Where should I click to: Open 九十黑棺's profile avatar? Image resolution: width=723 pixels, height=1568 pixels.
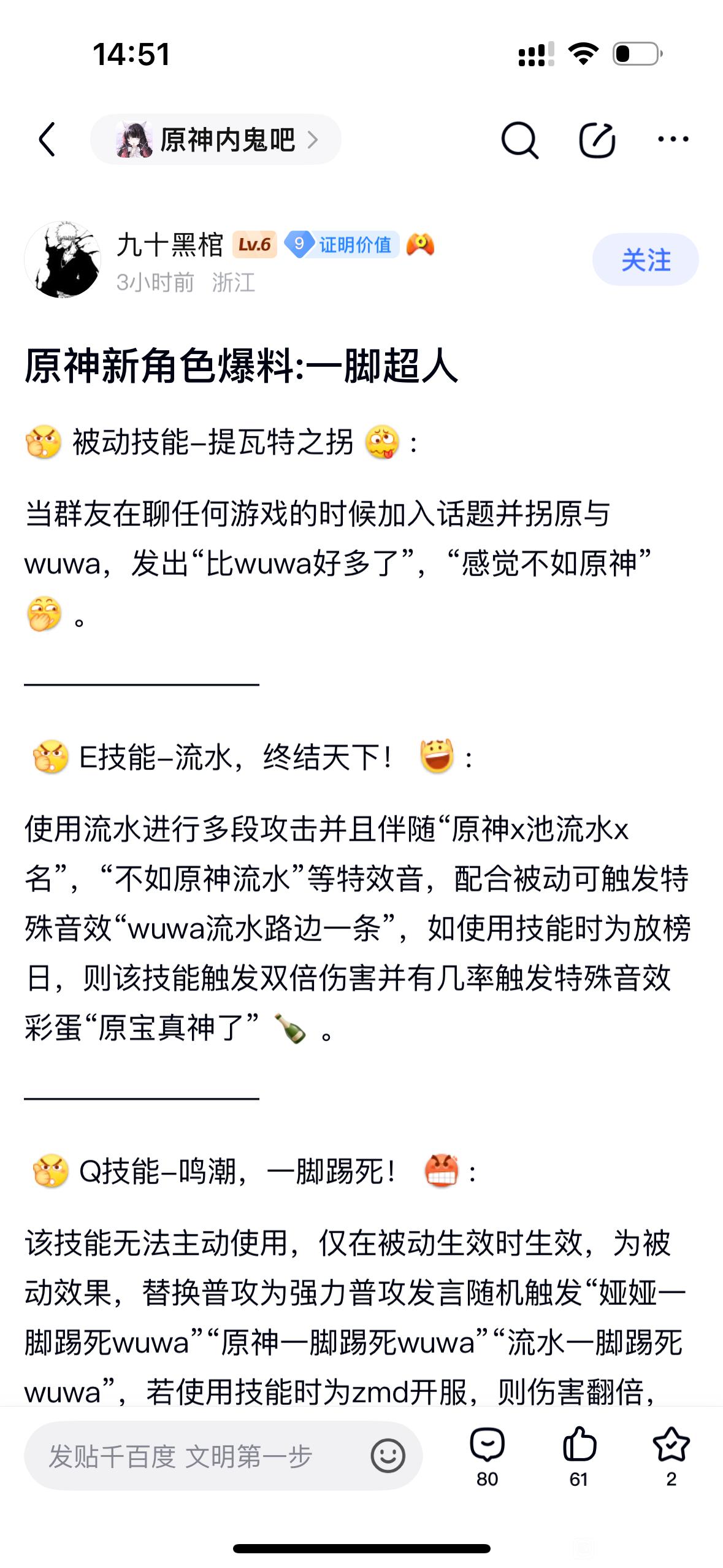point(63,259)
